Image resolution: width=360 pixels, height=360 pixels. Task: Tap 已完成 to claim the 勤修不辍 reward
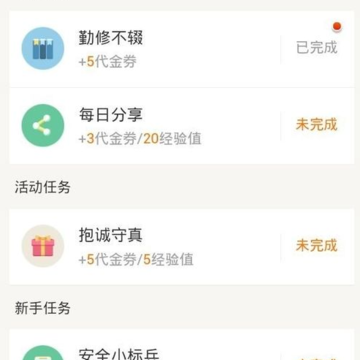[x=317, y=48]
